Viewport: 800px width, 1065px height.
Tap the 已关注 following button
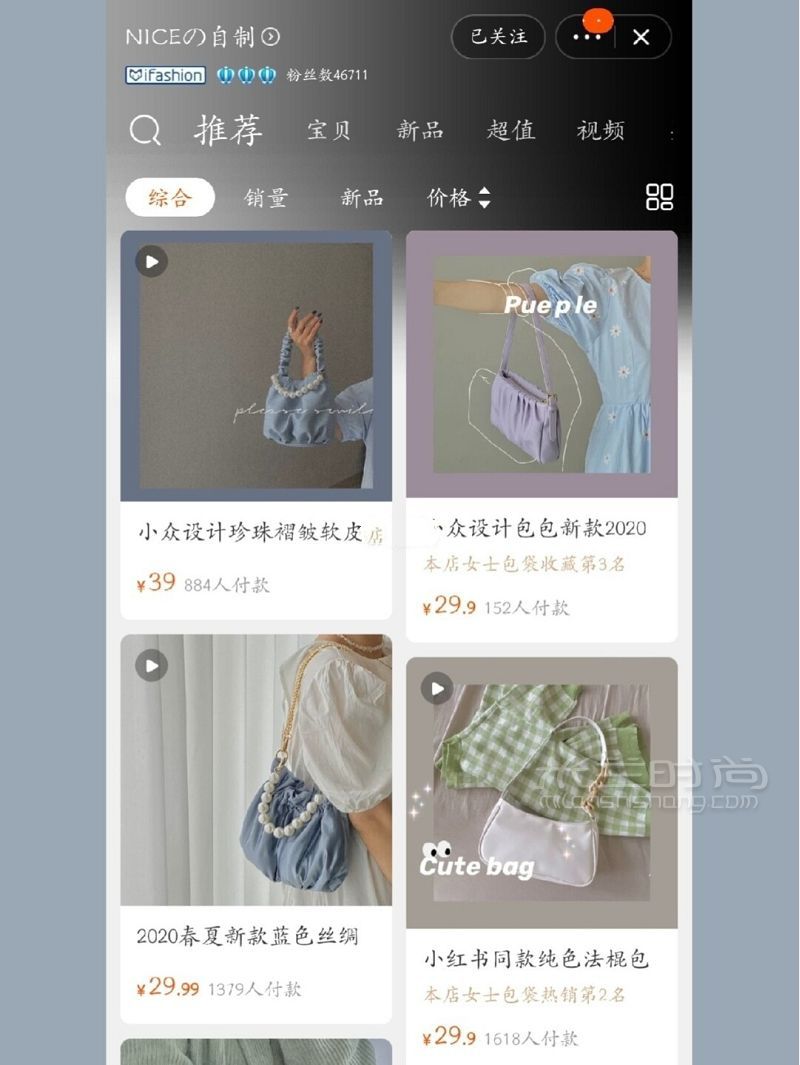pyautogui.click(x=498, y=37)
